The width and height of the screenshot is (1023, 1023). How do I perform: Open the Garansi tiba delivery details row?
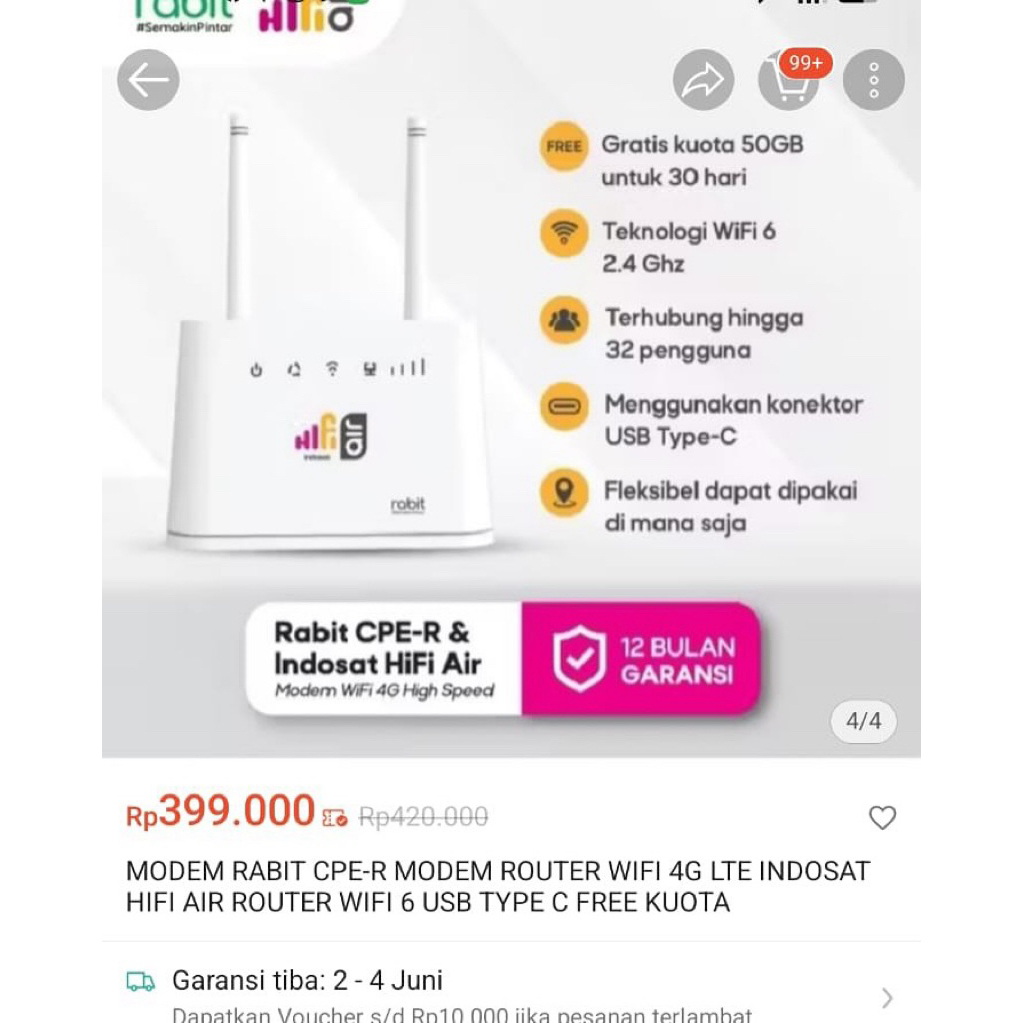point(510,995)
